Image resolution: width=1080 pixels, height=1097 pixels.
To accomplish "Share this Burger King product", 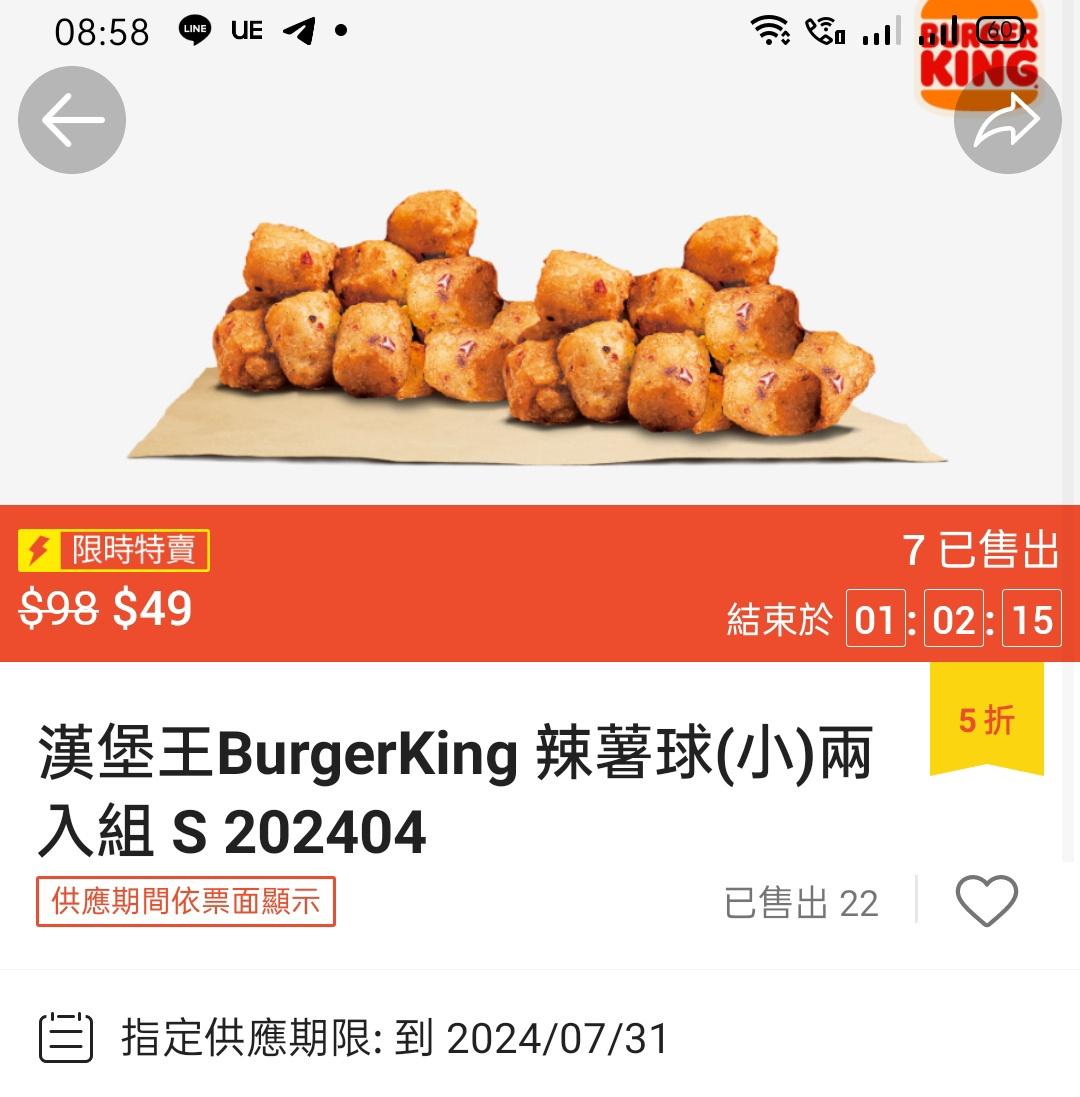I will tap(1007, 121).
